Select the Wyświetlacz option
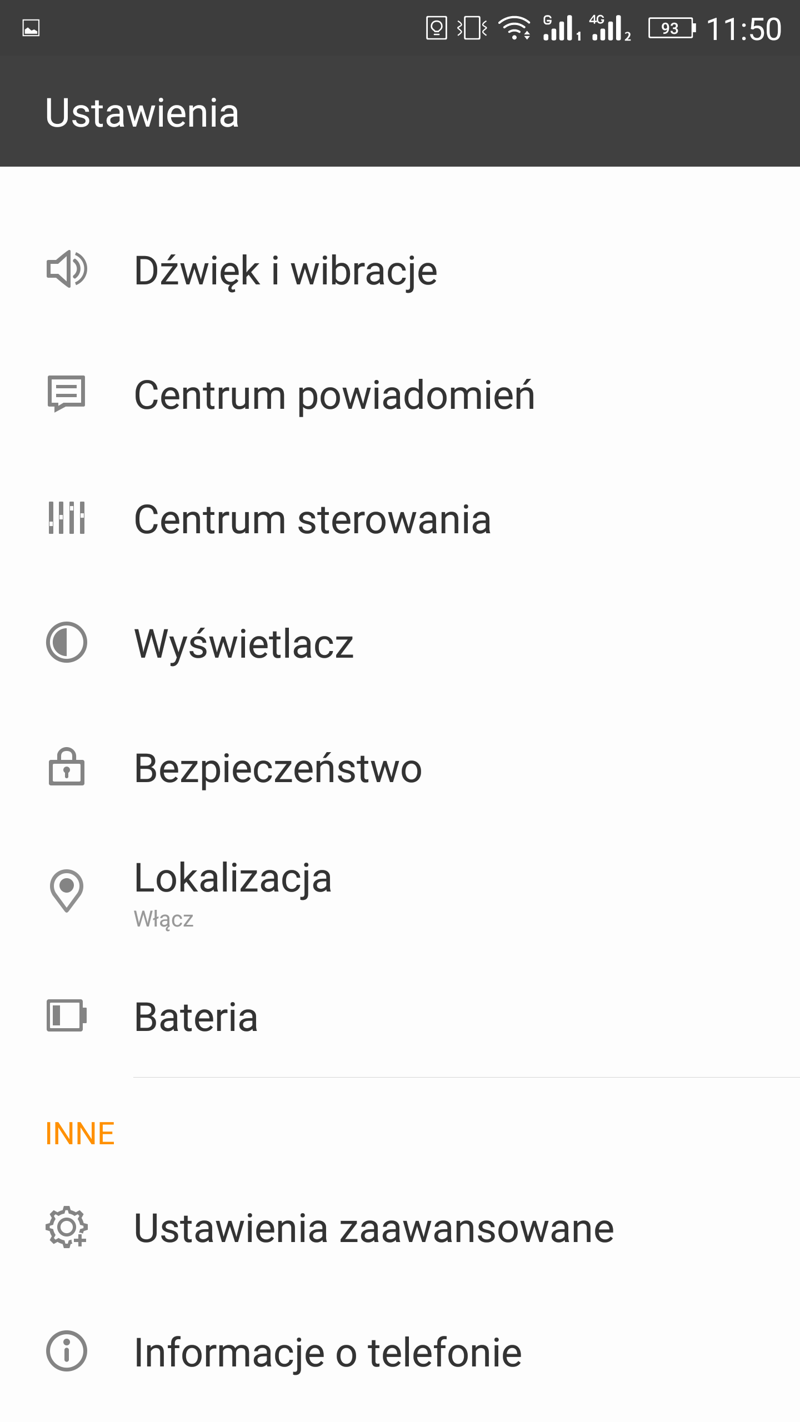 [x=244, y=643]
